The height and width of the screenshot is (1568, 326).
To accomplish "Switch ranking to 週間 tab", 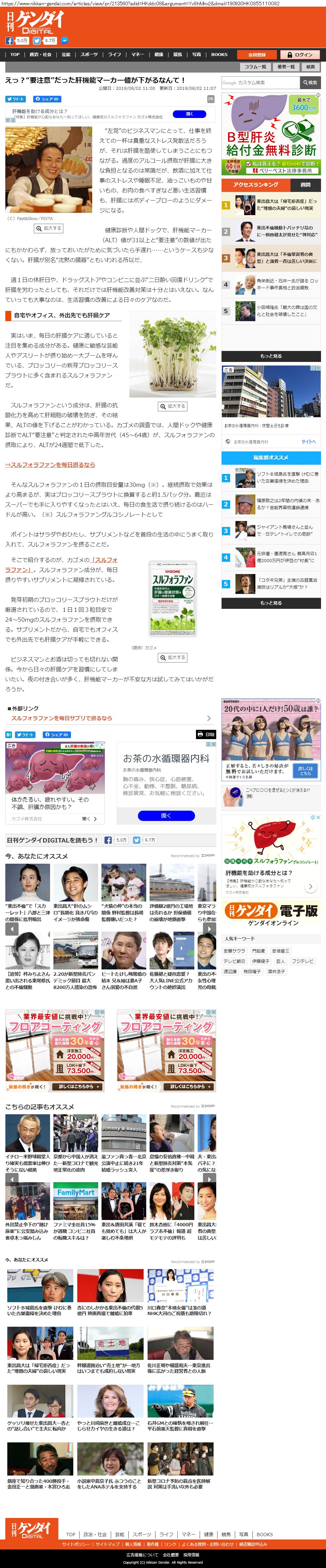I will coord(305,184).
